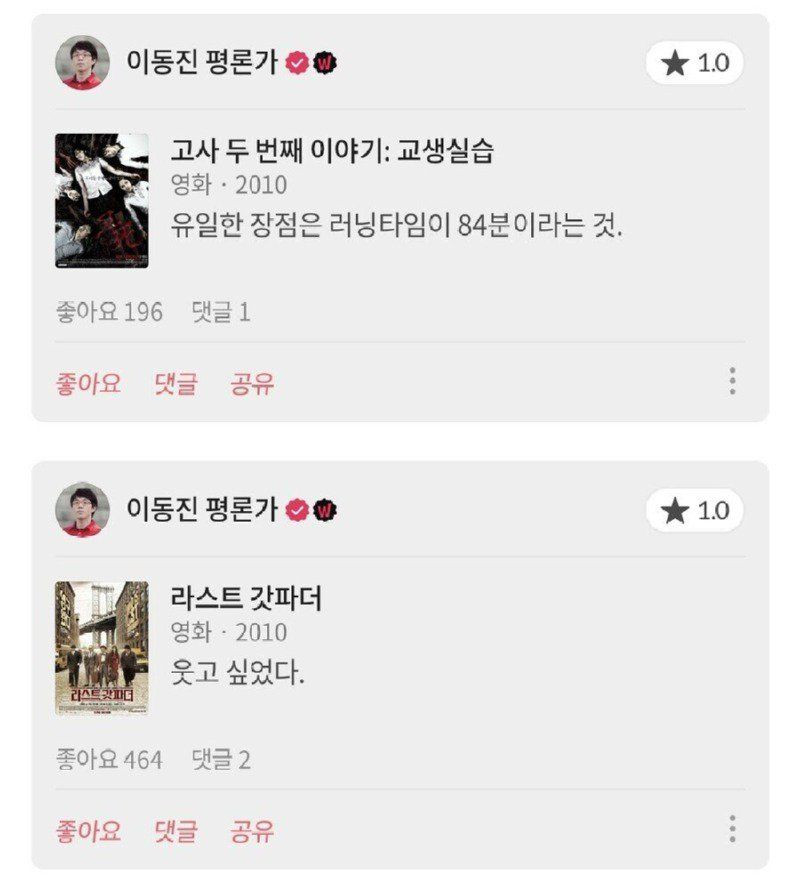Open the 라스트 갓파더 movie poster
The height and width of the screenshot is (879, 800).
(102, 647)
